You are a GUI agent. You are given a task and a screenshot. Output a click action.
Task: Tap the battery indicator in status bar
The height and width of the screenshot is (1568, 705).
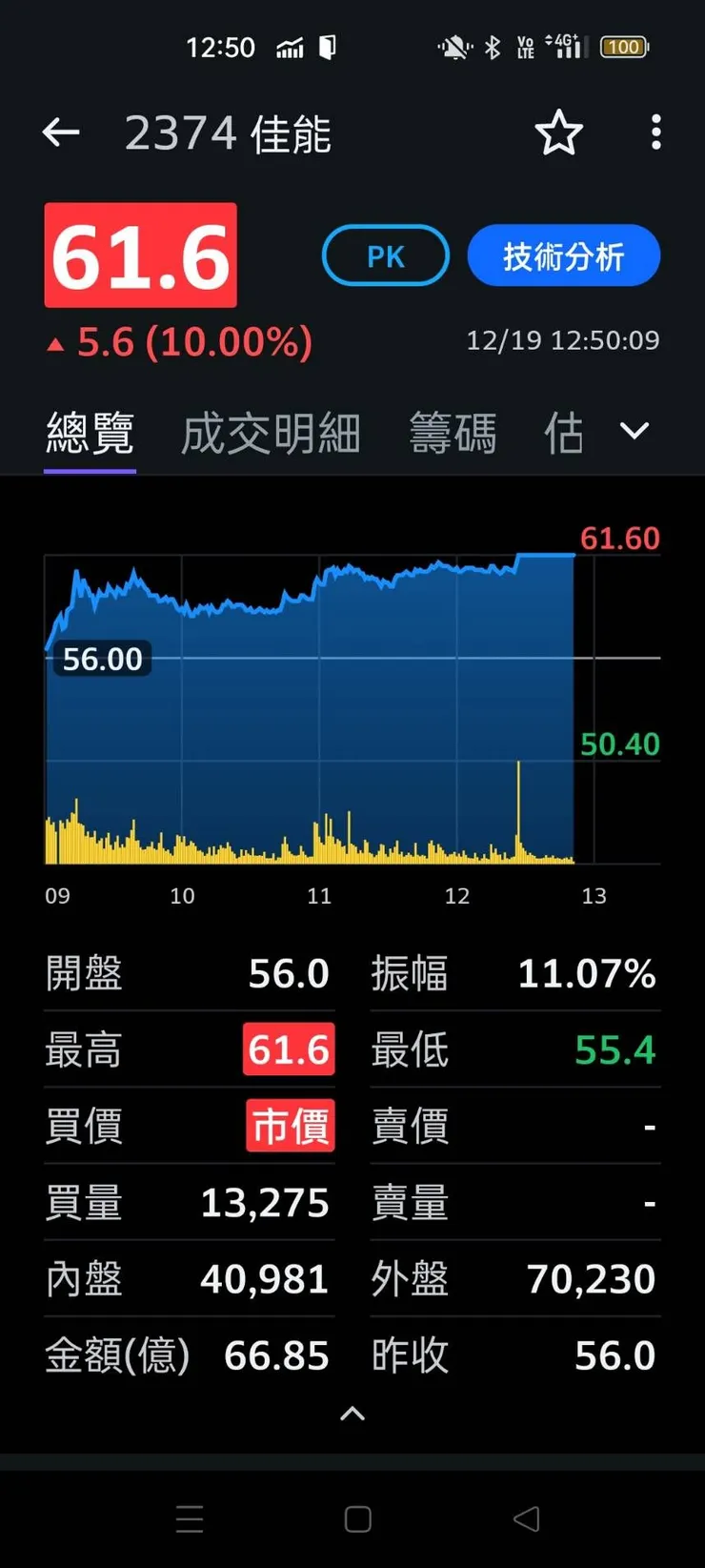click(624, 46)
